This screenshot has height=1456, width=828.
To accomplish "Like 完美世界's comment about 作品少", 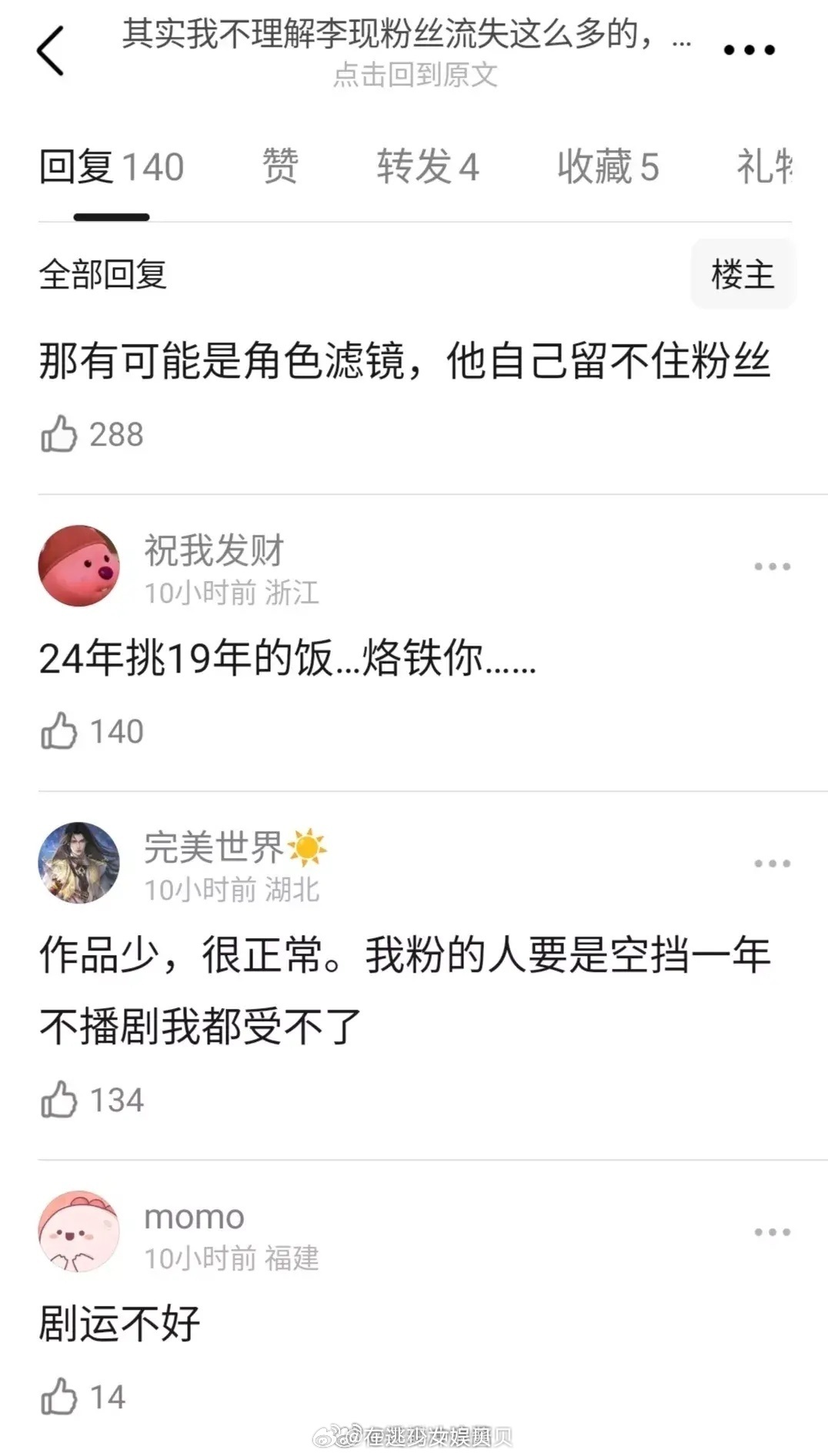I will [59, 1099].
